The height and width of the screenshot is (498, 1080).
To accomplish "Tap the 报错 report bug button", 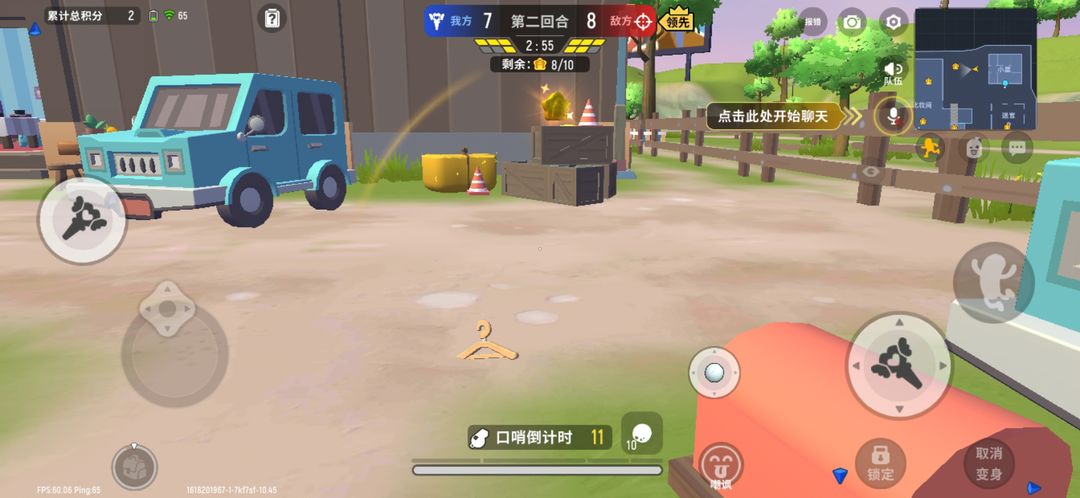I will [x=813, y=21].
